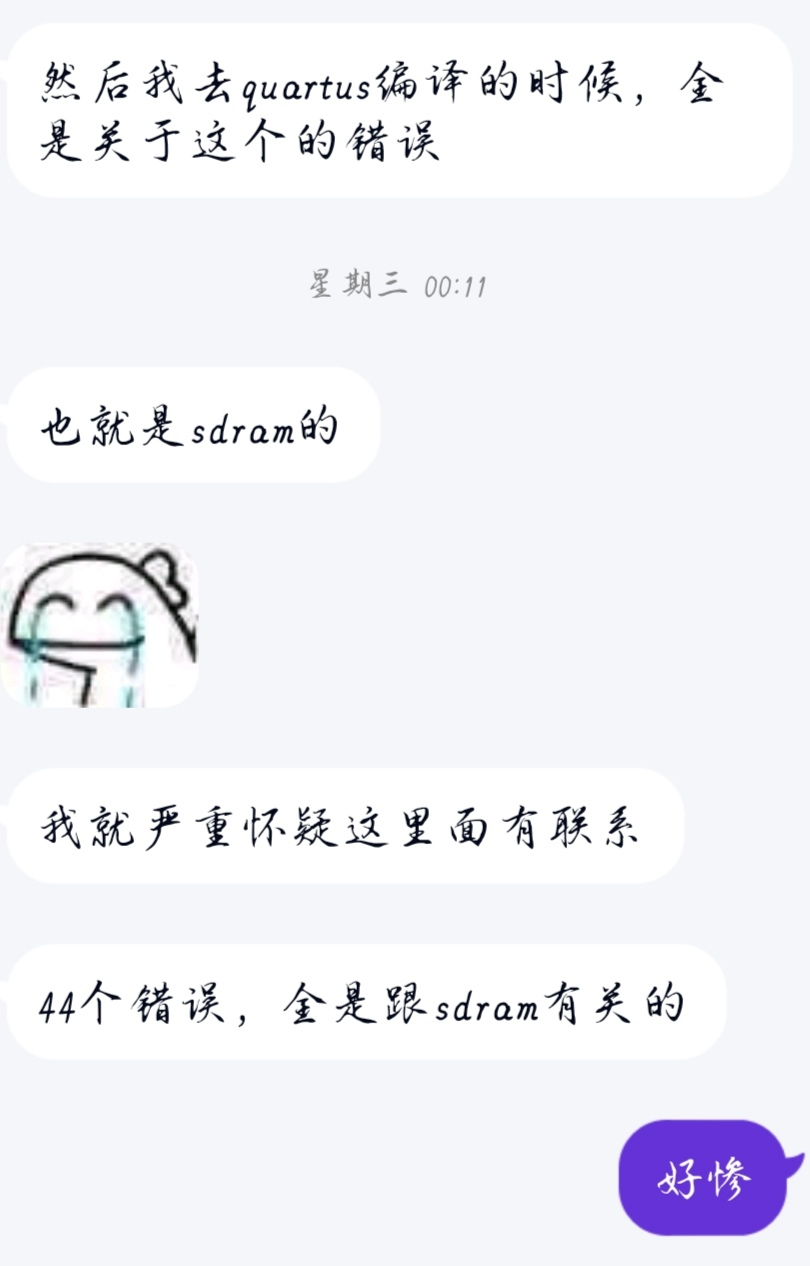Tap the sent message on the right side
Viewport: 810px width, 1266px height.
[700, 1178]
